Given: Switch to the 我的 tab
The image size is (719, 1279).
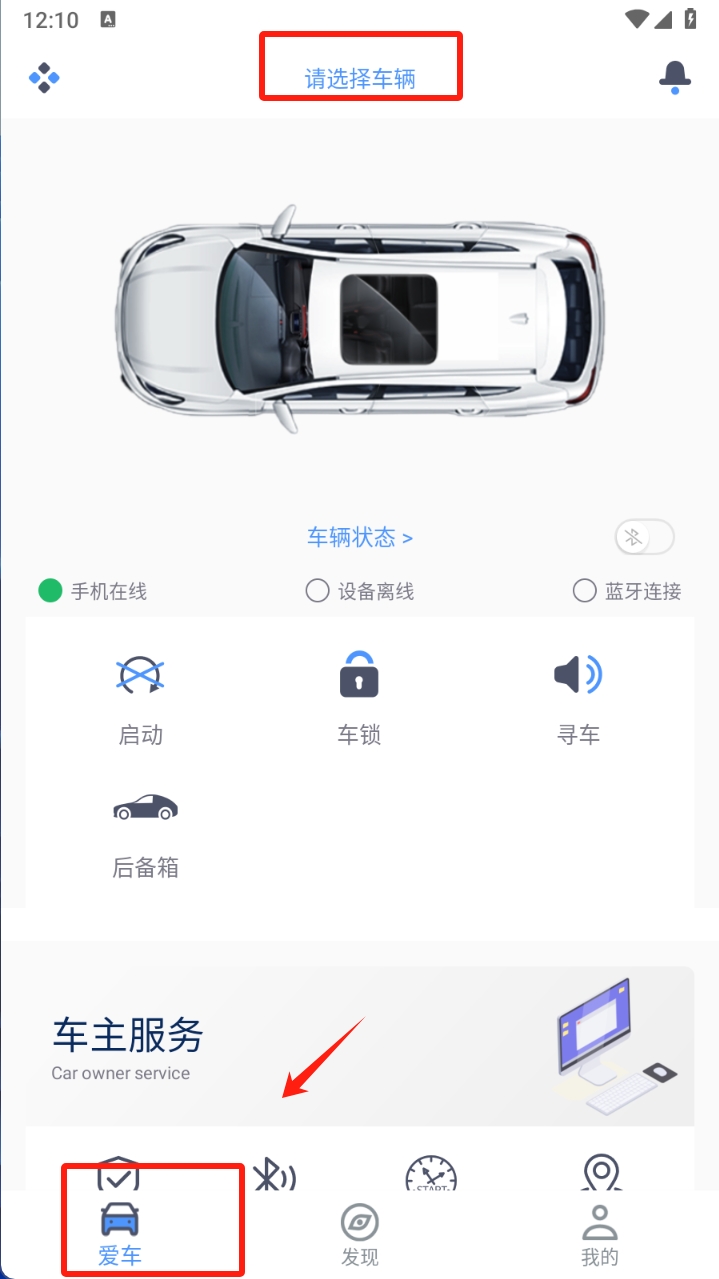Looking at the screenshot, I should coord(599,1236).
